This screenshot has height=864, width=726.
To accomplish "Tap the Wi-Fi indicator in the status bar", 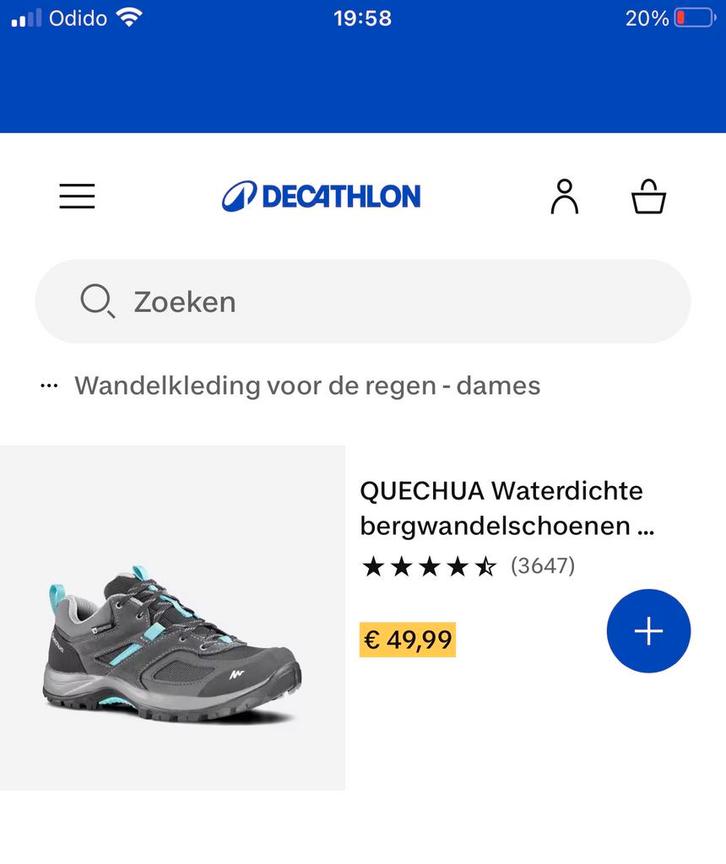I will click(x=129, y=17).
